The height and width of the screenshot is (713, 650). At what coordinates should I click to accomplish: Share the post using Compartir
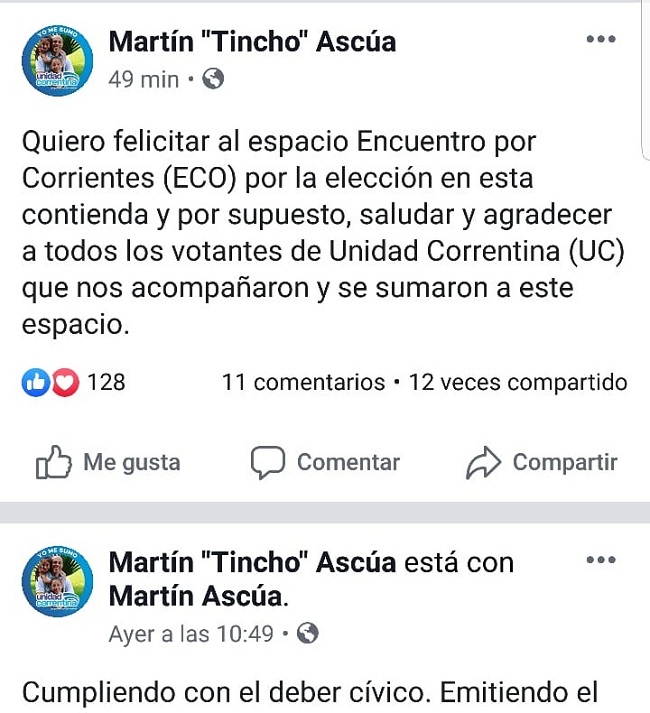(542, 462)
